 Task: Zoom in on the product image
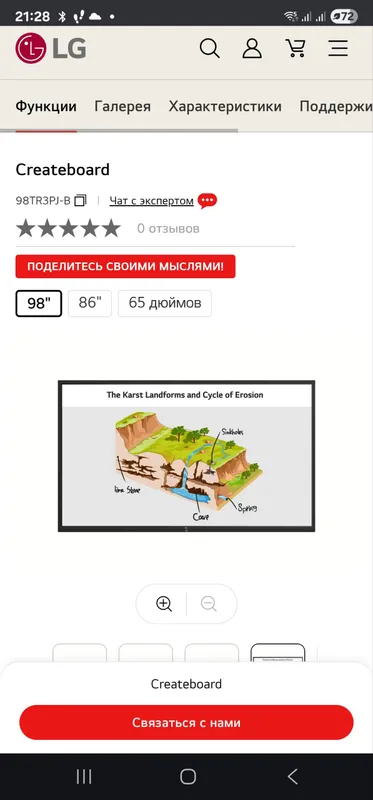tap(164, 604)
